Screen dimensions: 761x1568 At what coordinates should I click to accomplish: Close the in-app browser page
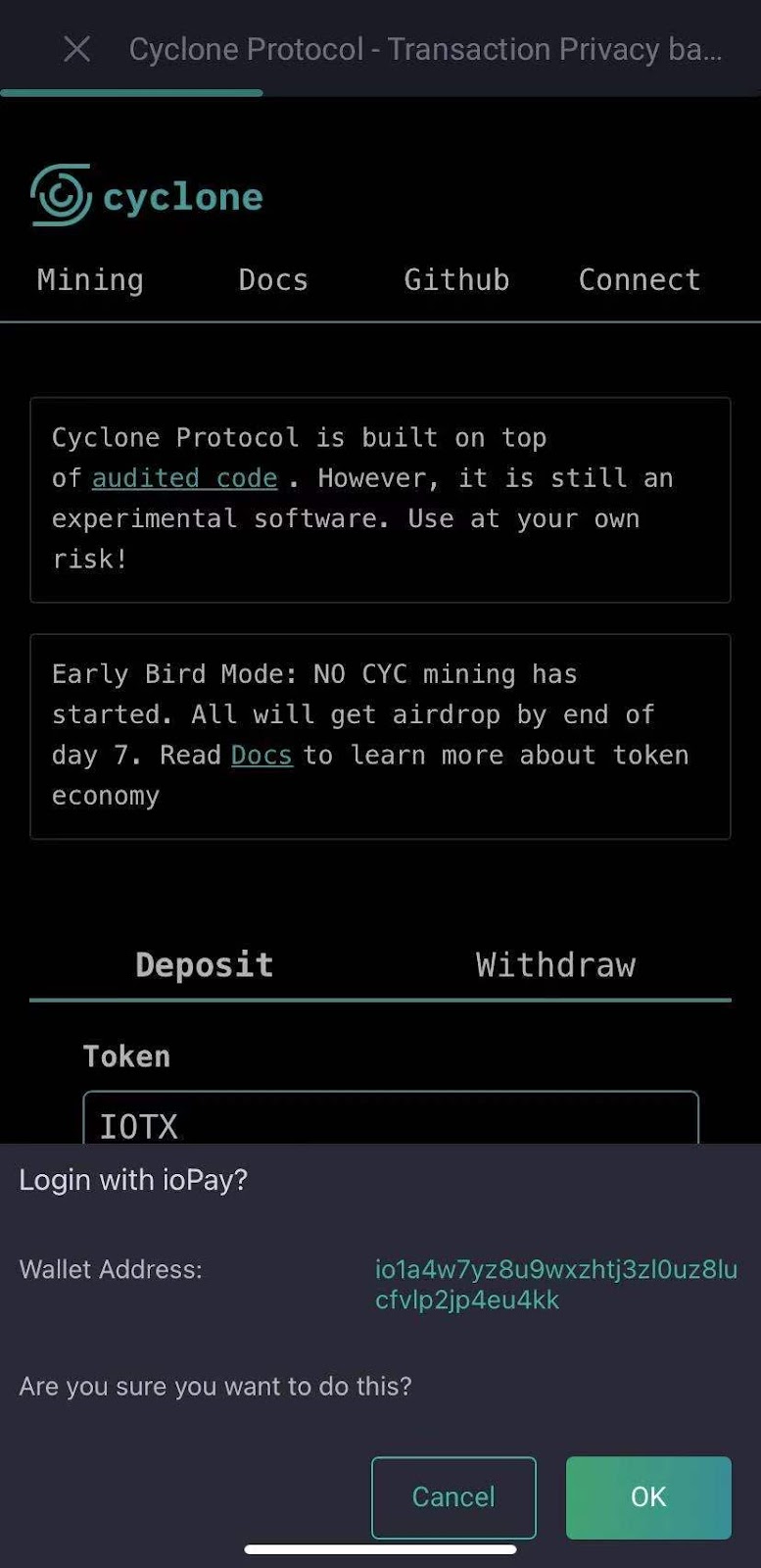point(76,49)
